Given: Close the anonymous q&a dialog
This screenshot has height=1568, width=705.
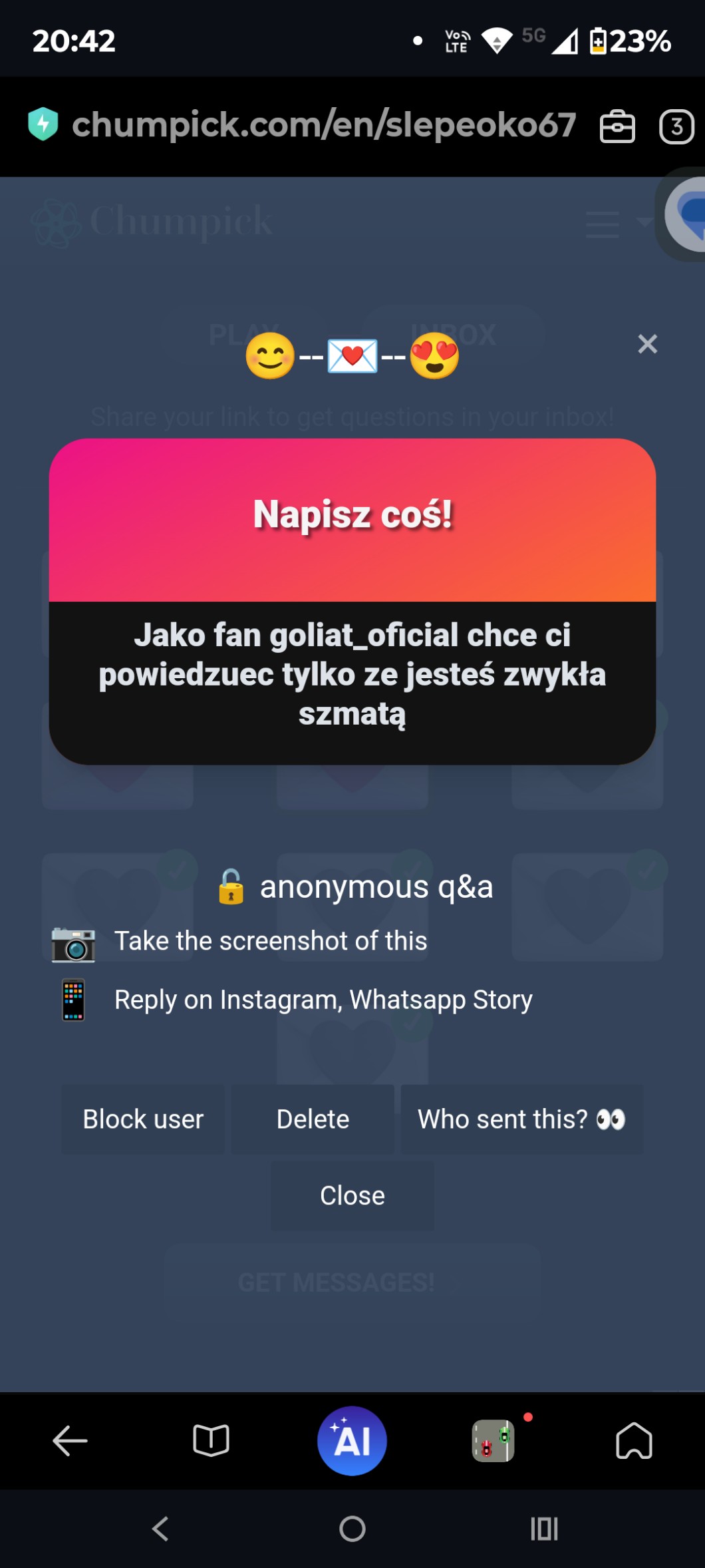Looking at the screenshot, I should (x=352, y=1196).
